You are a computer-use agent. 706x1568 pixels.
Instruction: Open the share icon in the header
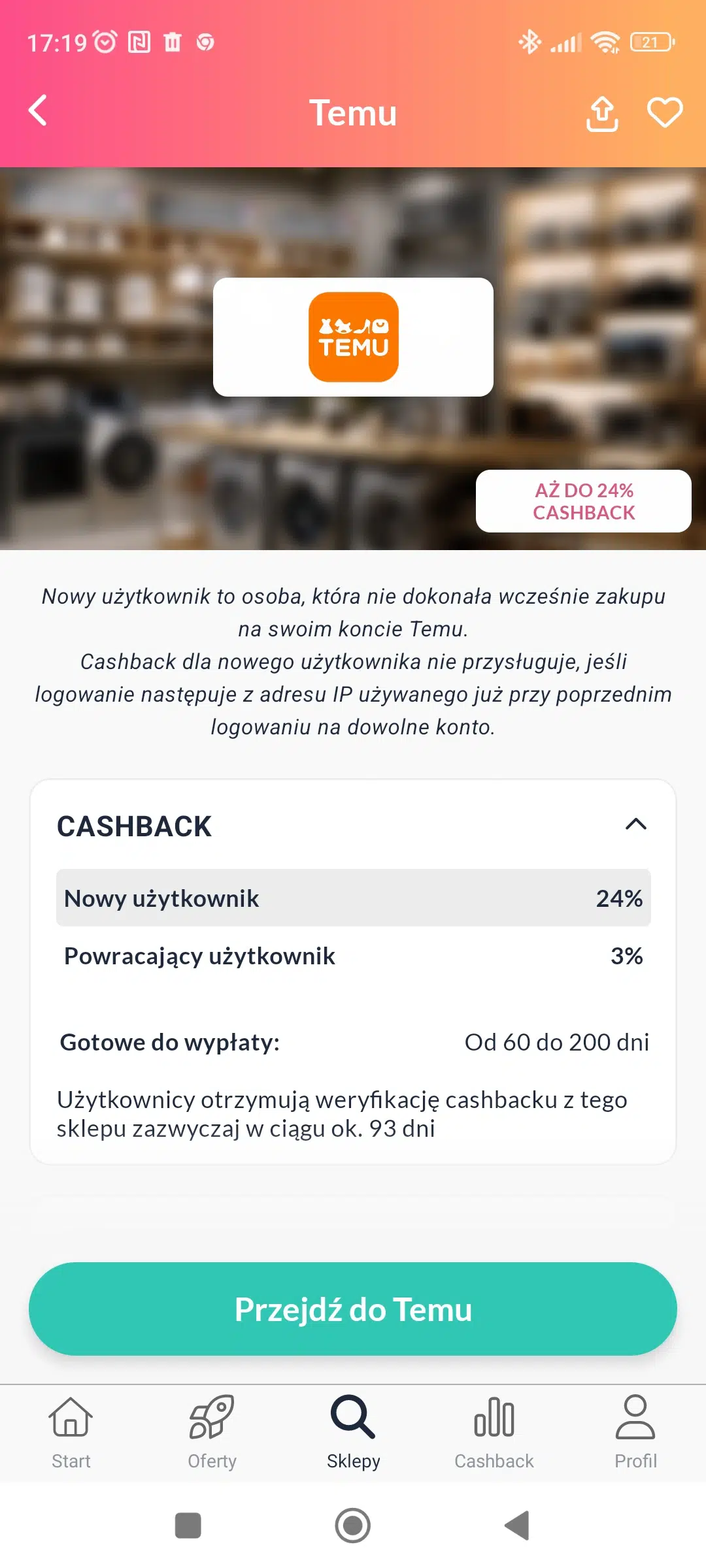[x=601, y=112]
